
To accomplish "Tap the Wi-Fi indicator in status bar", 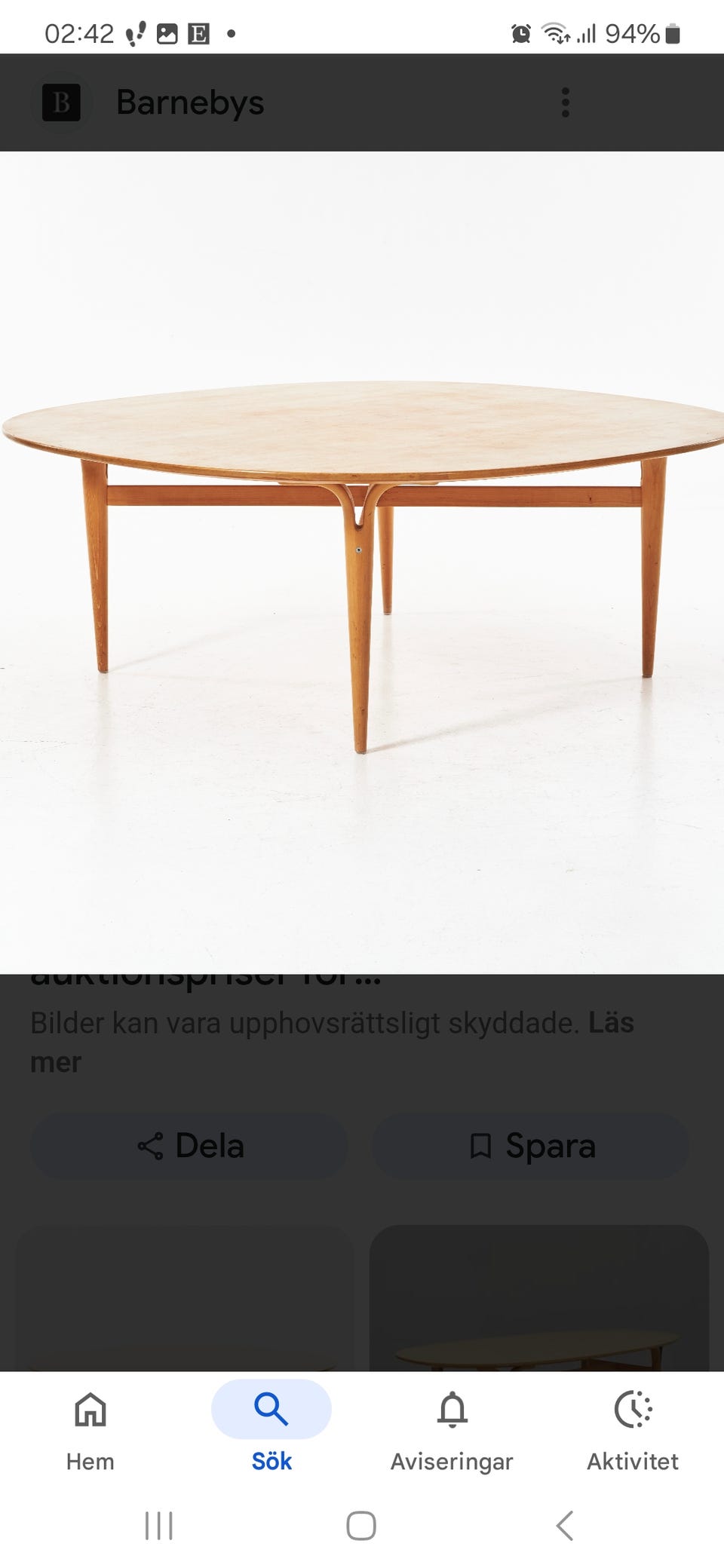I will [555, 32].
